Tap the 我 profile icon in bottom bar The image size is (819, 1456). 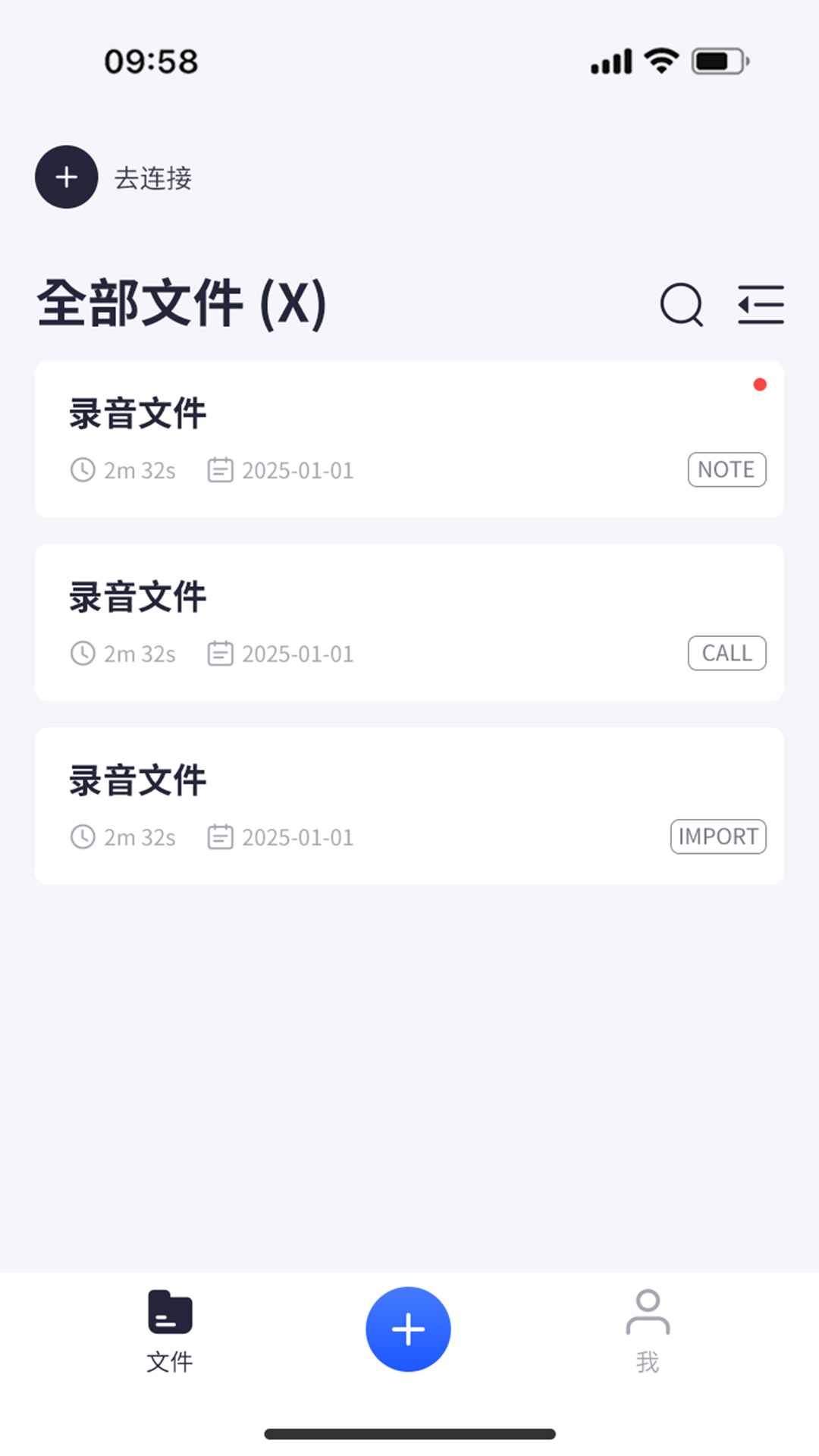pos(648,1313)
